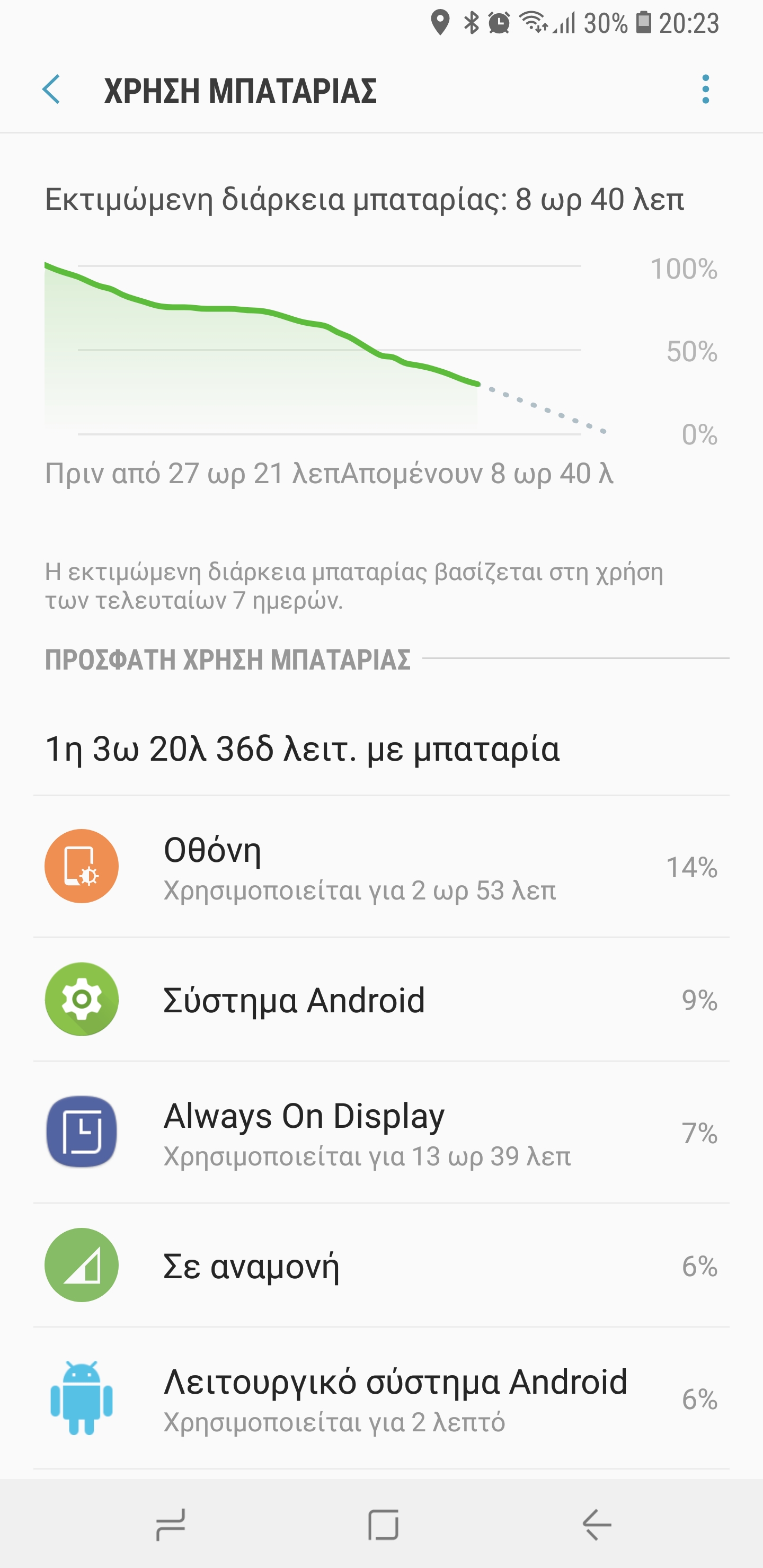The width and height of the screenshot is (763, 1568).
Task: Select the Σε αναμονή row
Action: [381, 1265]
